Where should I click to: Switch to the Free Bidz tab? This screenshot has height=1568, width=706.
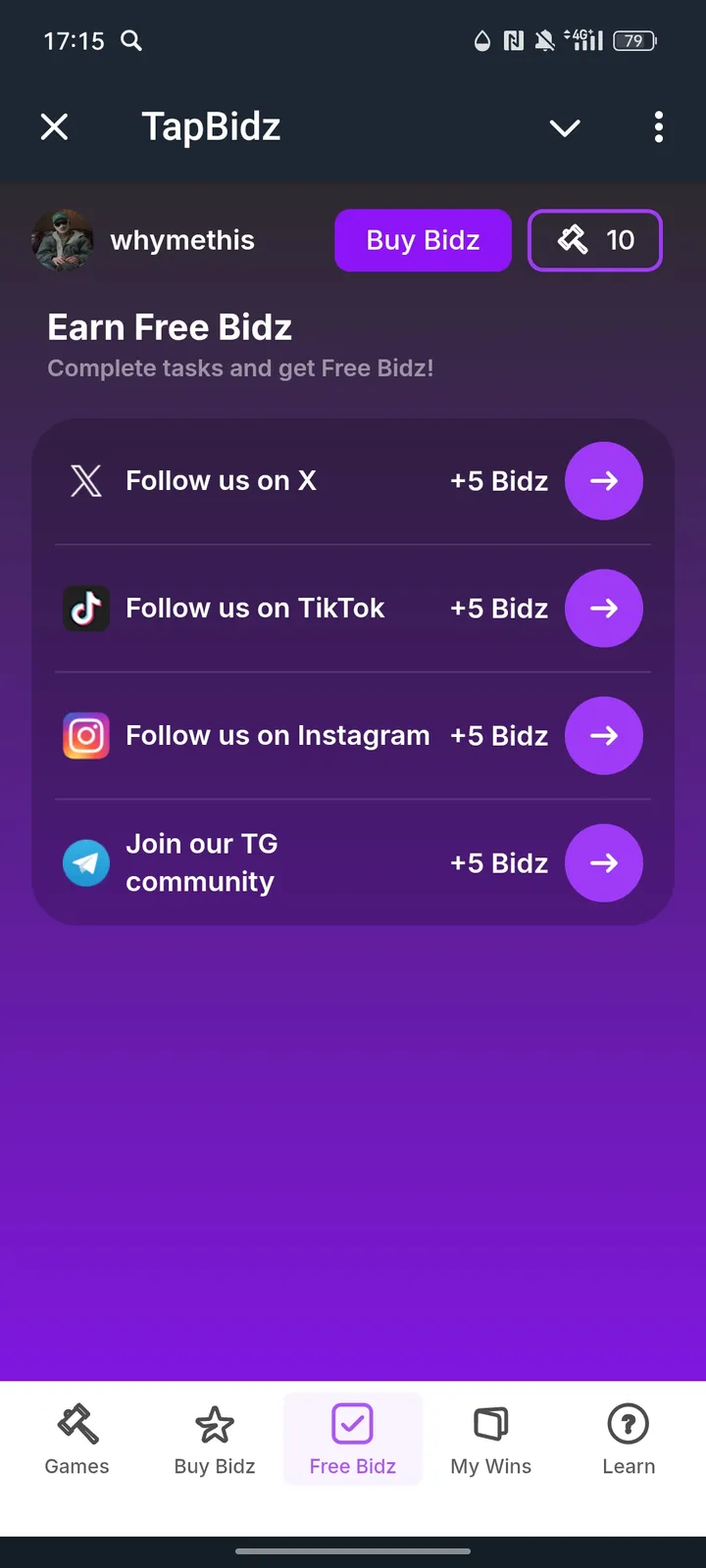click(353, 1439)
